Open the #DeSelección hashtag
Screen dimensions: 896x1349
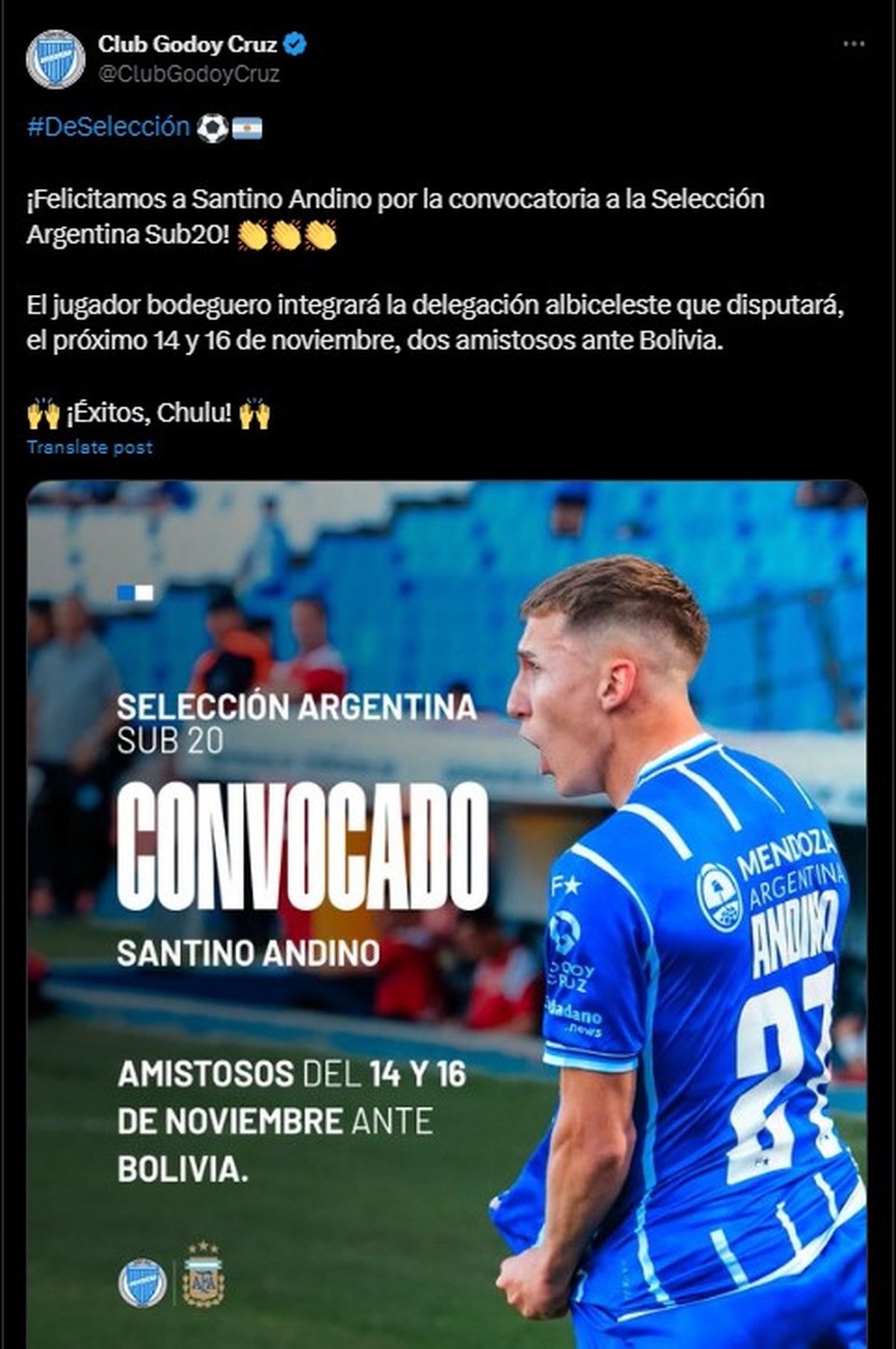105,127
